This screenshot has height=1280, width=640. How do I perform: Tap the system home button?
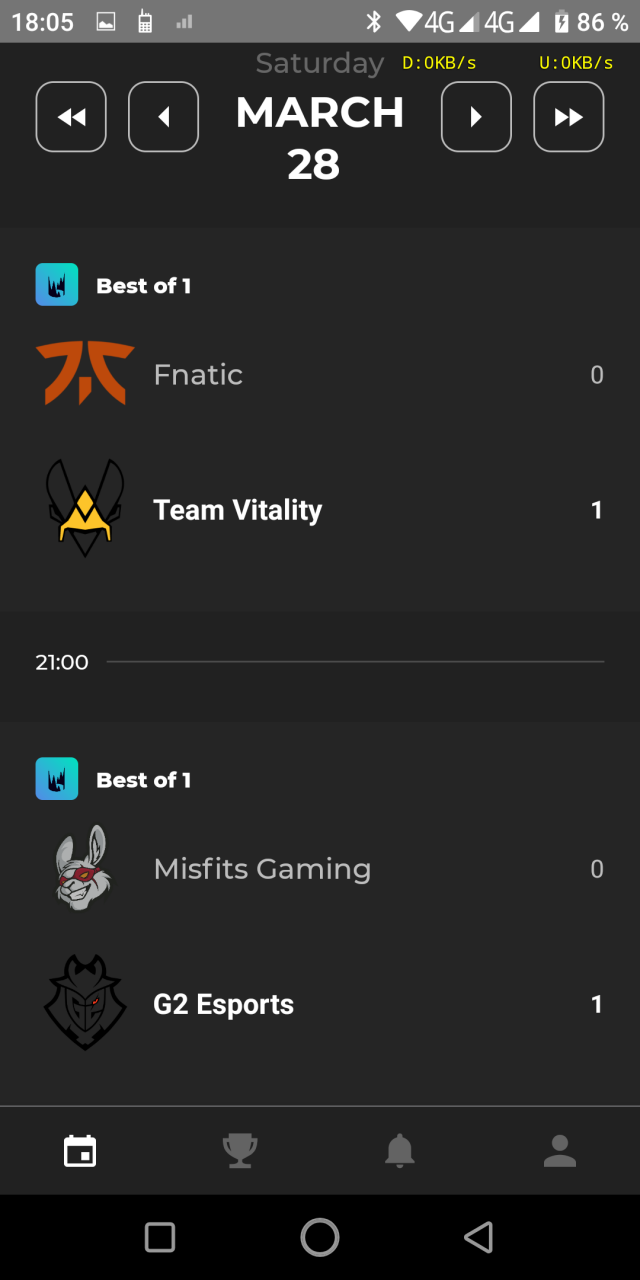click(x=320, y=1238)
